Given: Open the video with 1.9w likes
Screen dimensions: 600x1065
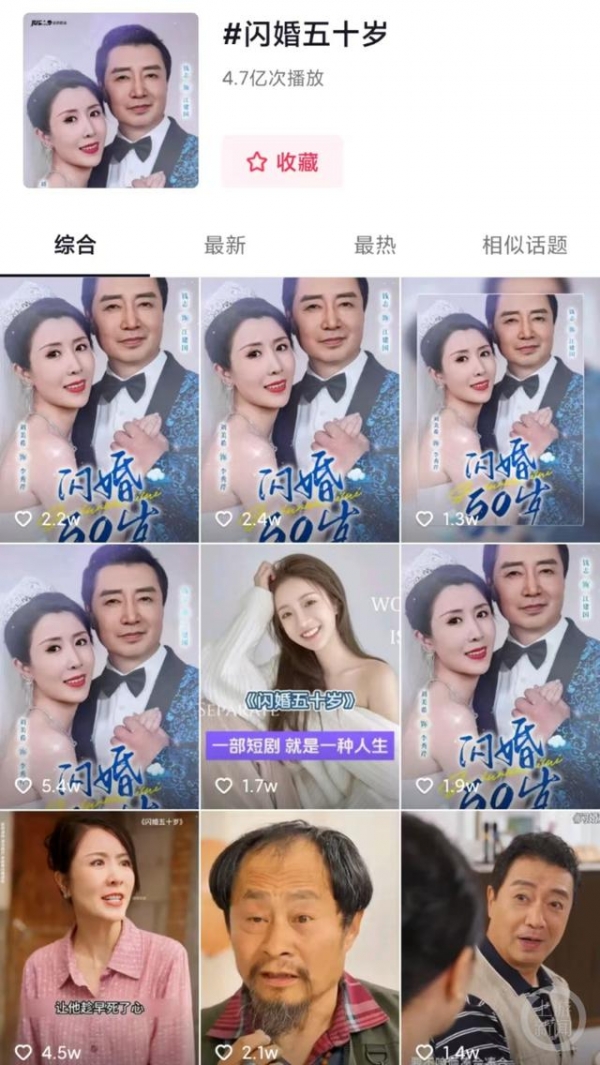Looking at the screenshot, I should click(x=500, y=675).
